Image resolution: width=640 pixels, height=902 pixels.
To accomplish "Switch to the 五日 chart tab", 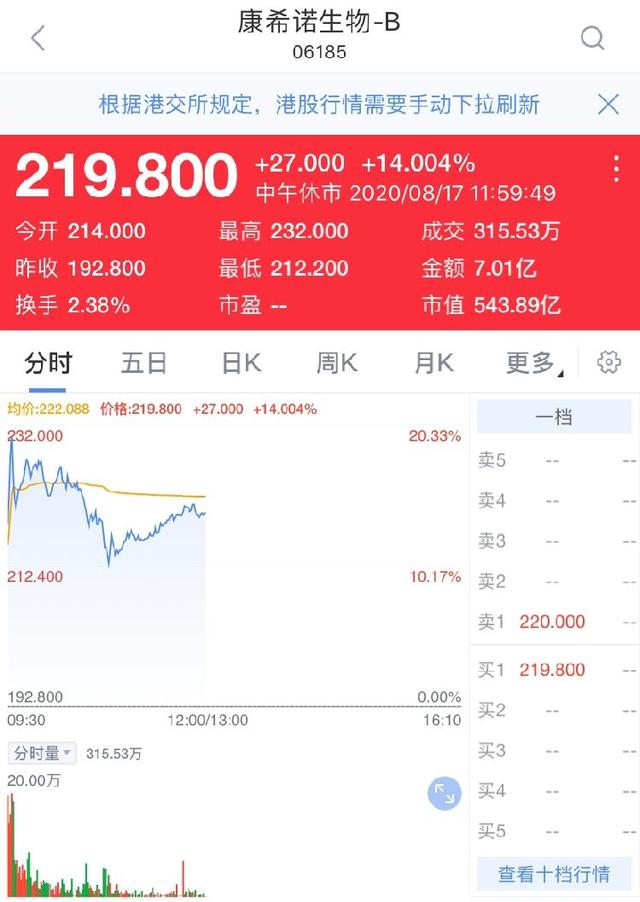I will pyautogui.click(x=144, y=362).
